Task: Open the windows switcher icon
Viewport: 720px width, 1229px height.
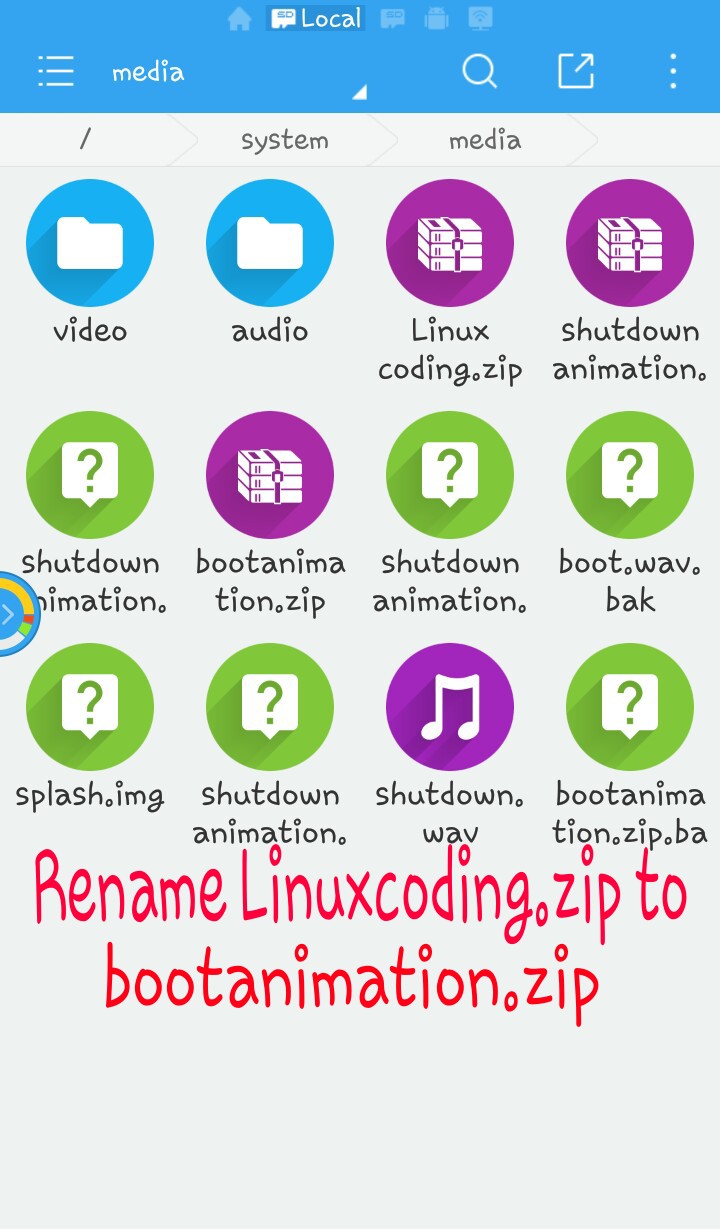Action: tap(576, 71)
